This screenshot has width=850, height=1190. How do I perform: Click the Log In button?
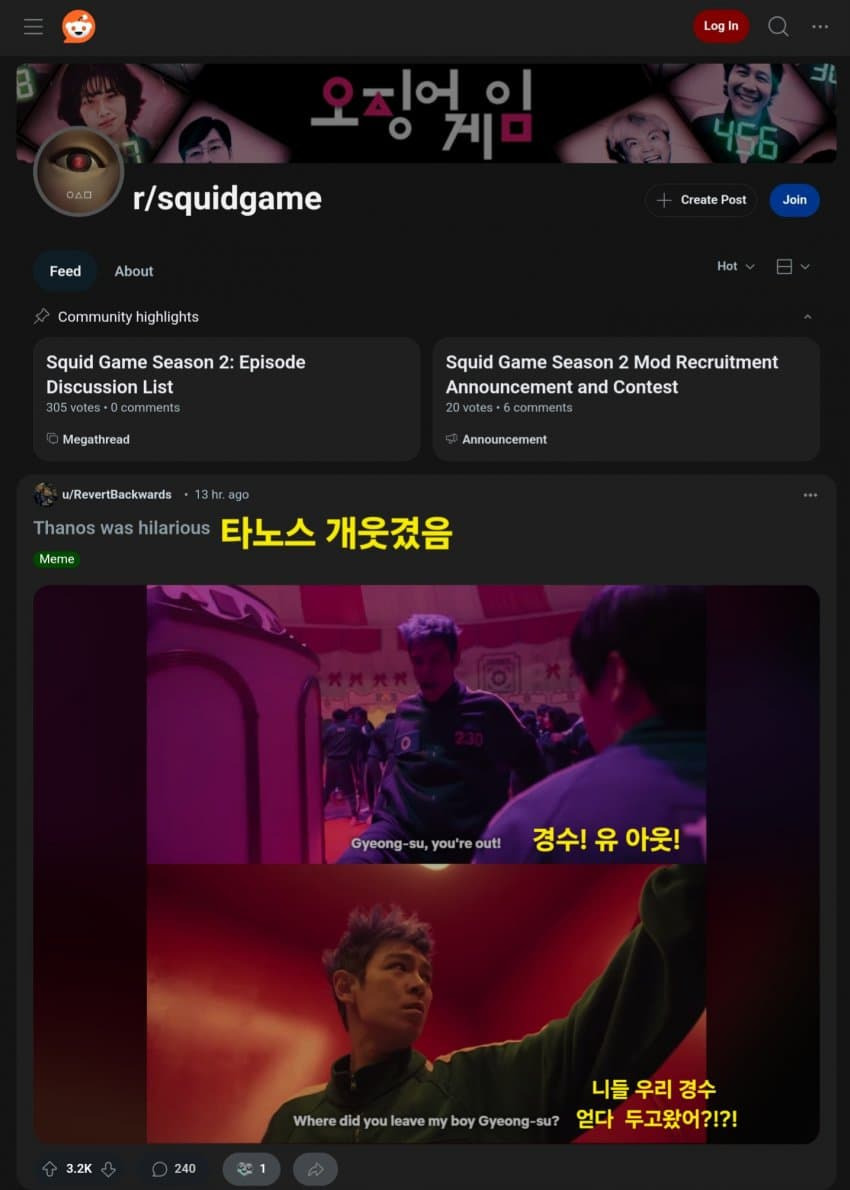pyautogui.click(x=721, y=26)
